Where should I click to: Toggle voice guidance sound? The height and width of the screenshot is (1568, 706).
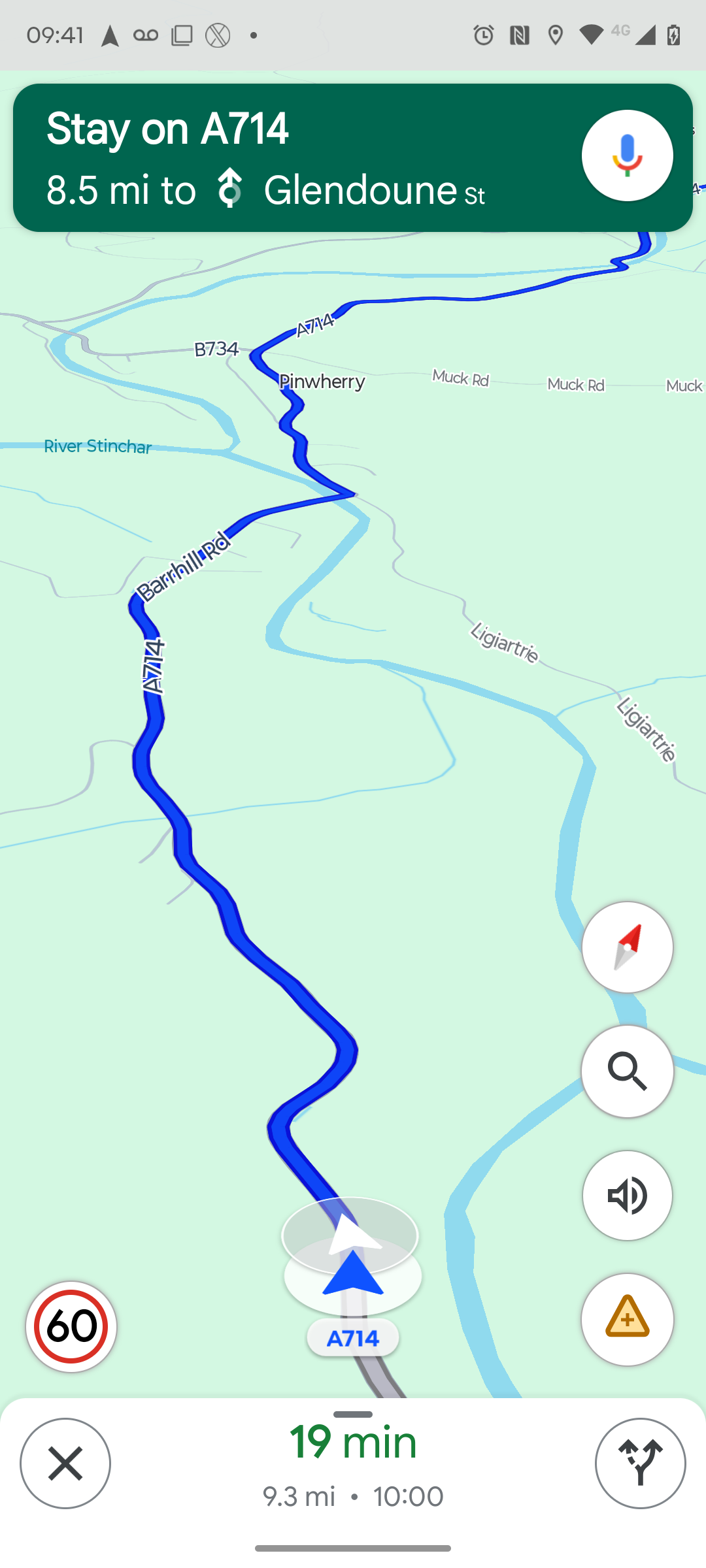click(x=627, y=1196)
